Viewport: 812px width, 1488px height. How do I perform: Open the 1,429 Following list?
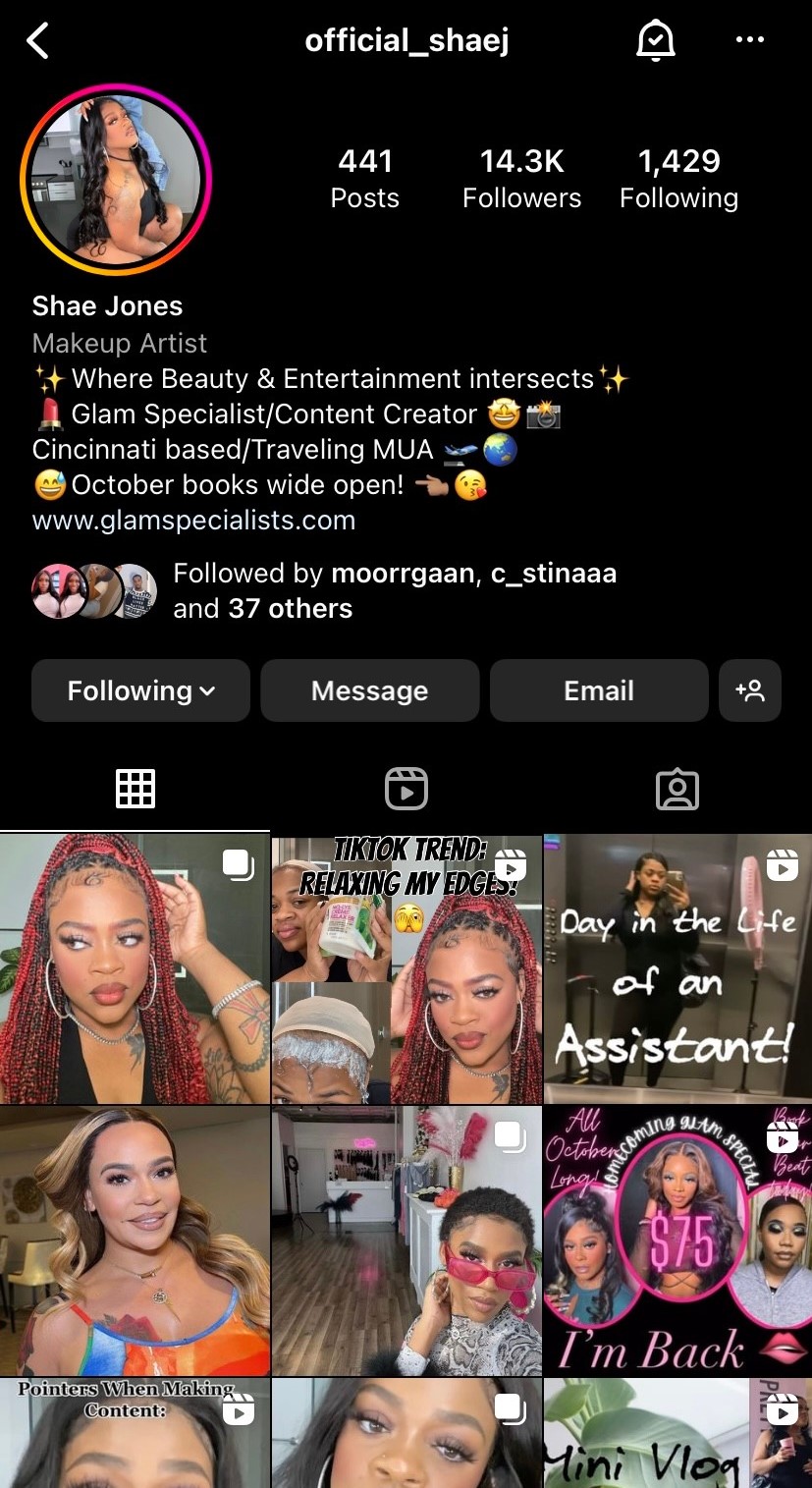[678, 178]
